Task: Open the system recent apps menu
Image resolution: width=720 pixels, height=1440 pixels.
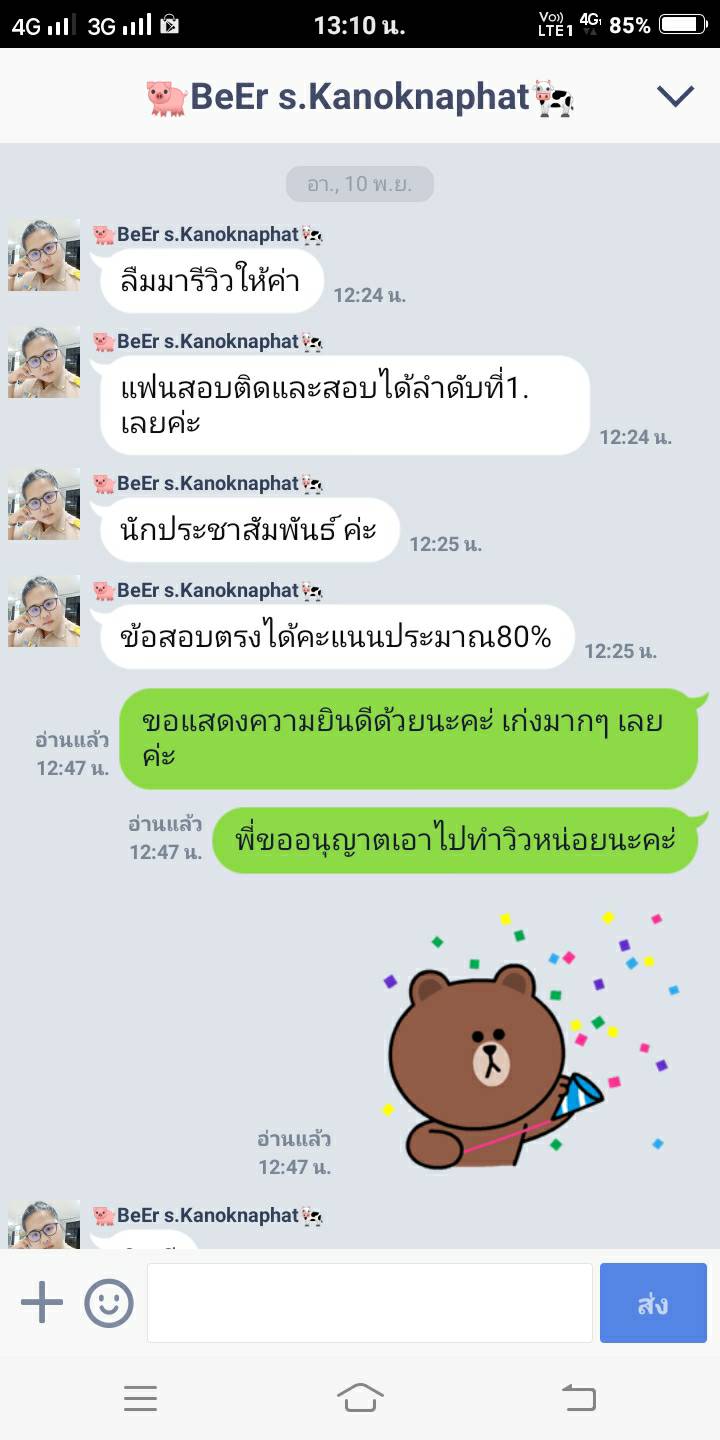Action: click(140, 1397)
